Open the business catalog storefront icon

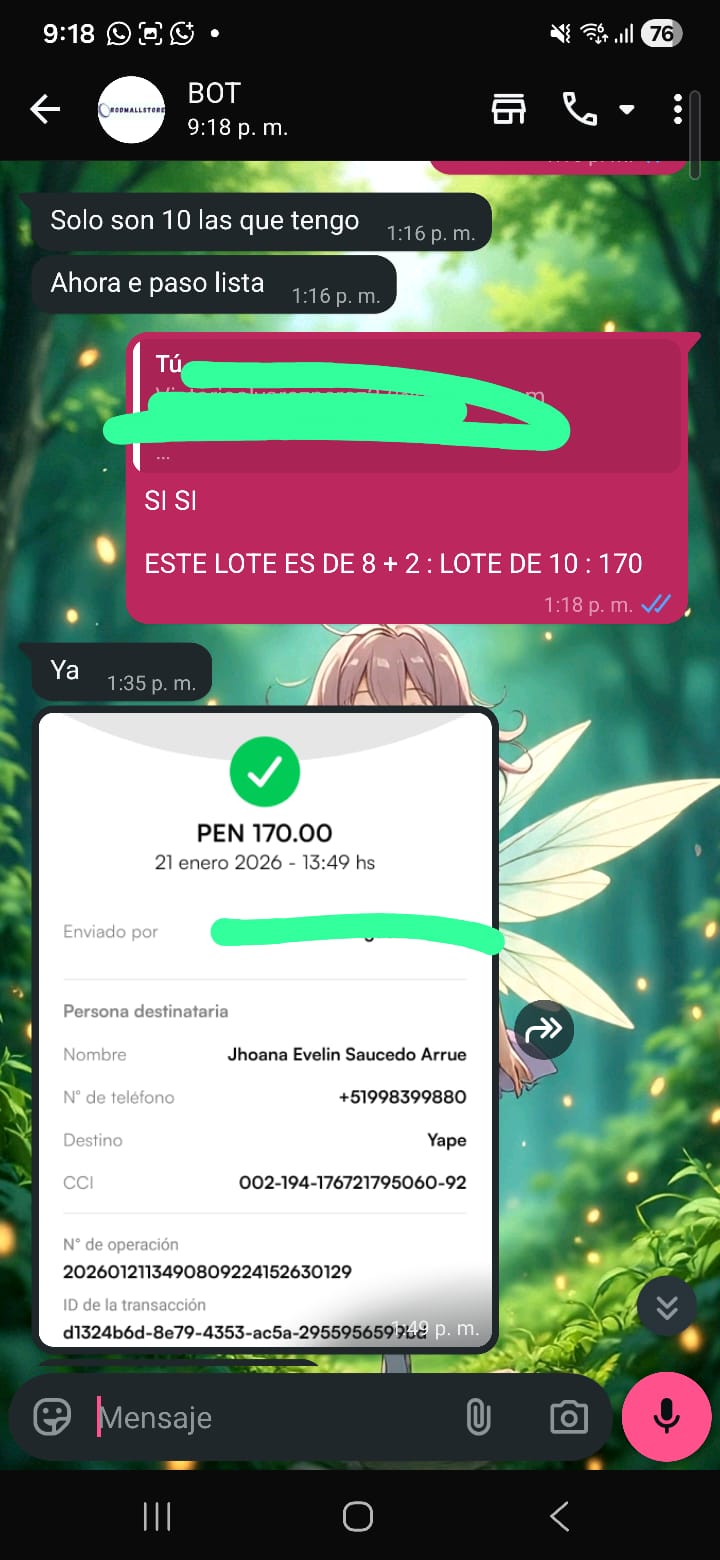[508, 110]
